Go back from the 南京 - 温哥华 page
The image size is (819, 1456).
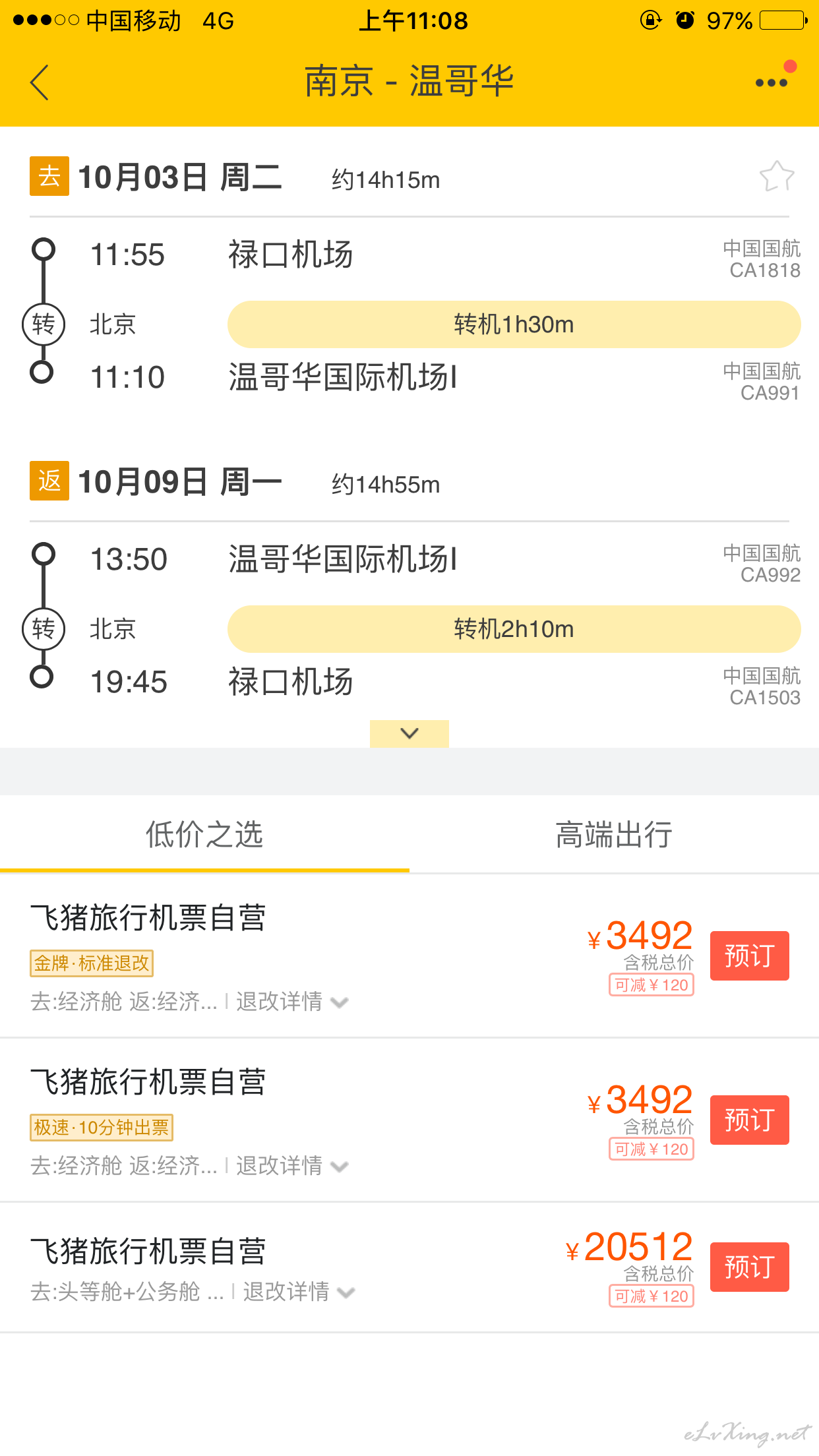click(40, 82)
